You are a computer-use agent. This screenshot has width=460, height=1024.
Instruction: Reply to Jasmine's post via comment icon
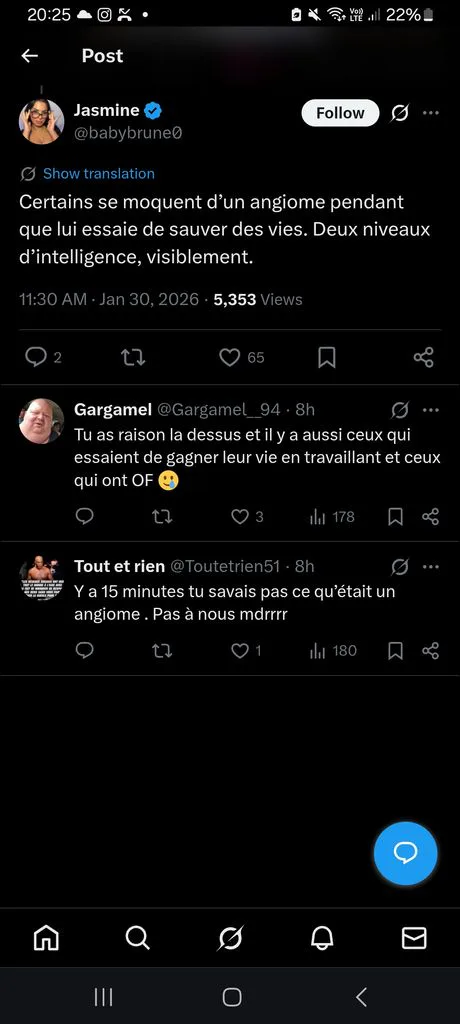[x=35, y=357]
